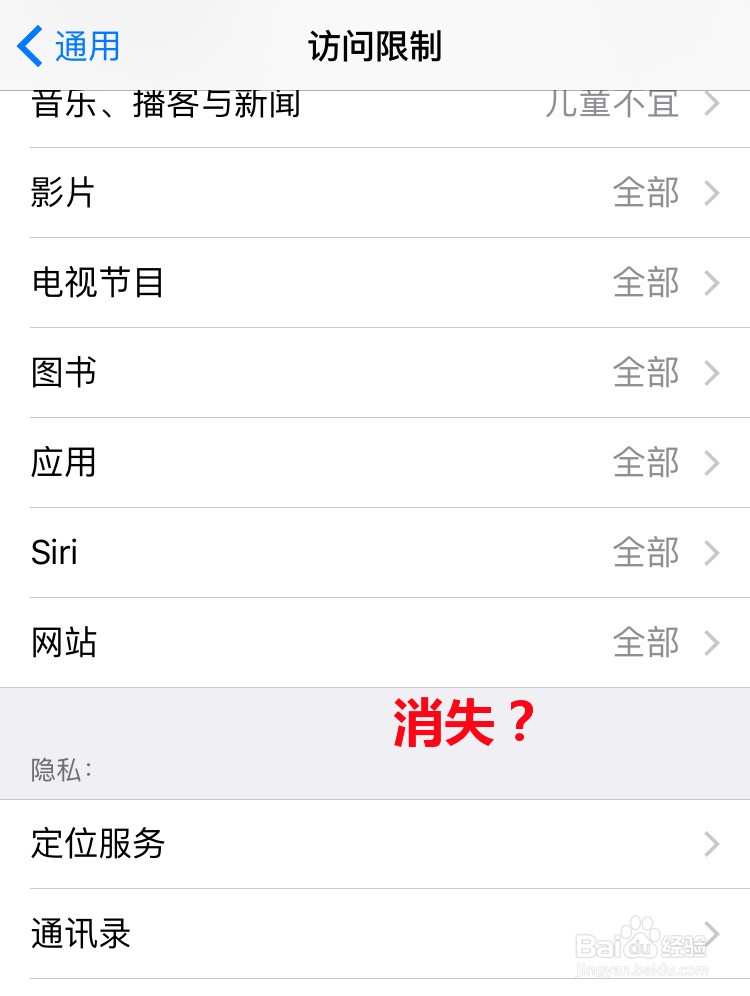Open the 影片 restriction row
This screenshot has width=750, height=996.
tap(375, 192)
